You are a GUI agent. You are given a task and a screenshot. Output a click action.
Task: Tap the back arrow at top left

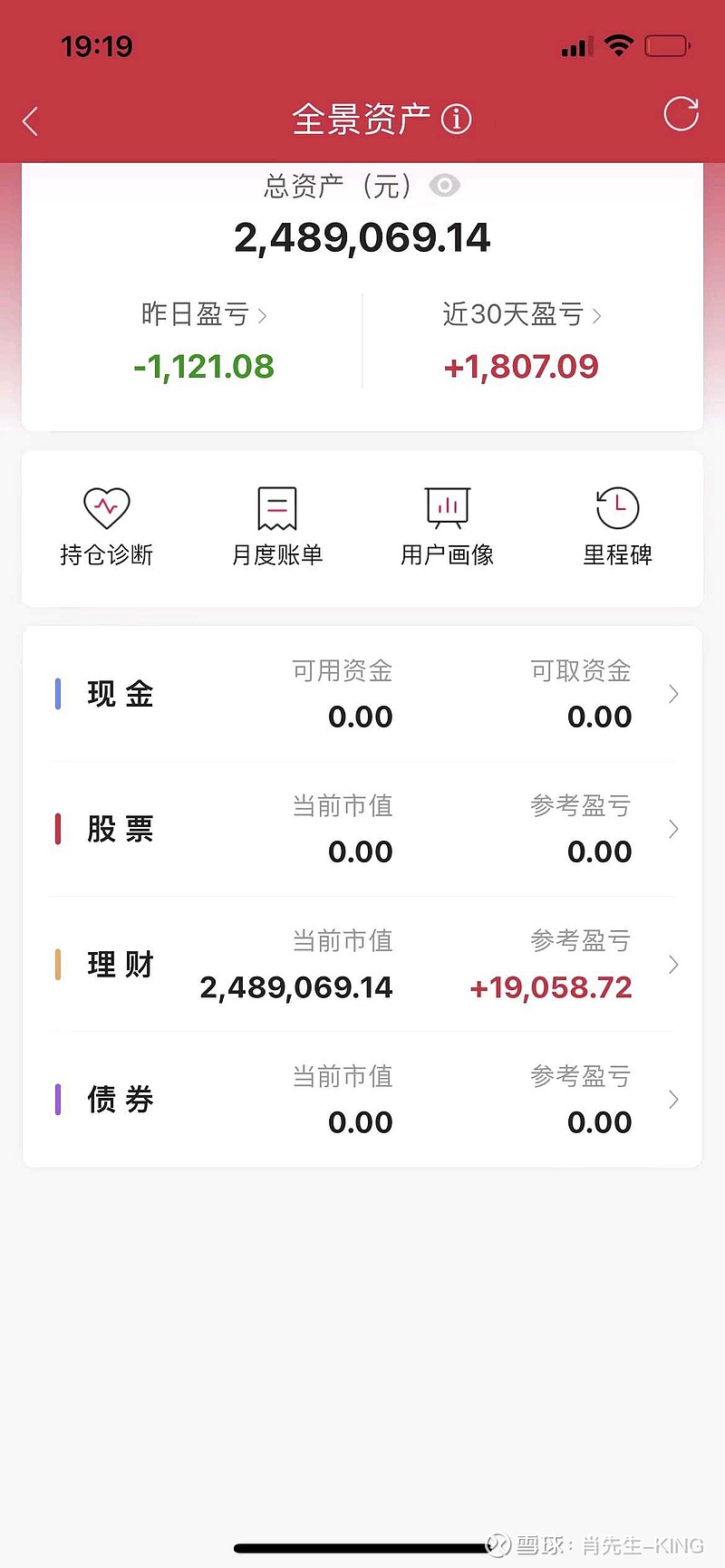tap(30, 120)
